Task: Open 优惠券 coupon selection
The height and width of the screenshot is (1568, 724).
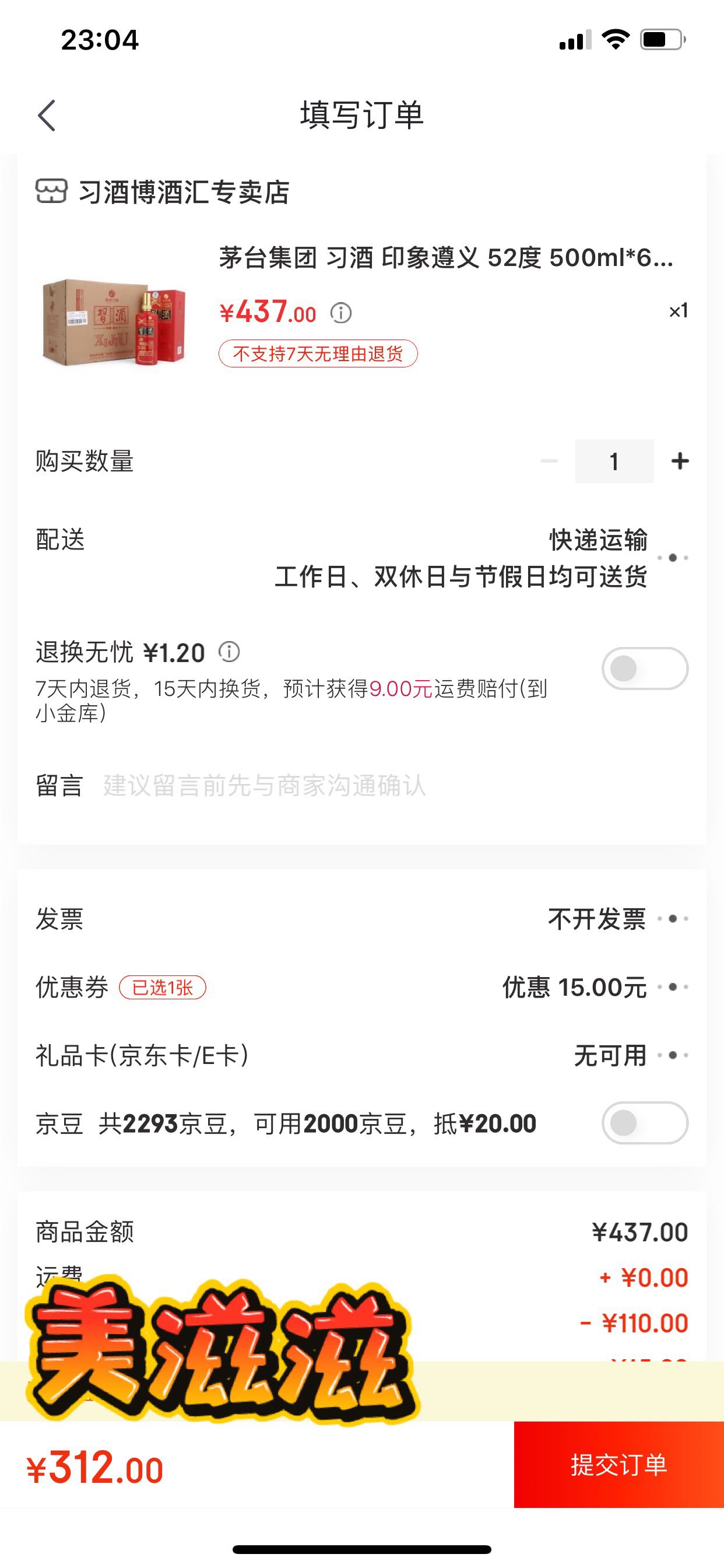Action: pyautogui.click(x=672, y=986)
